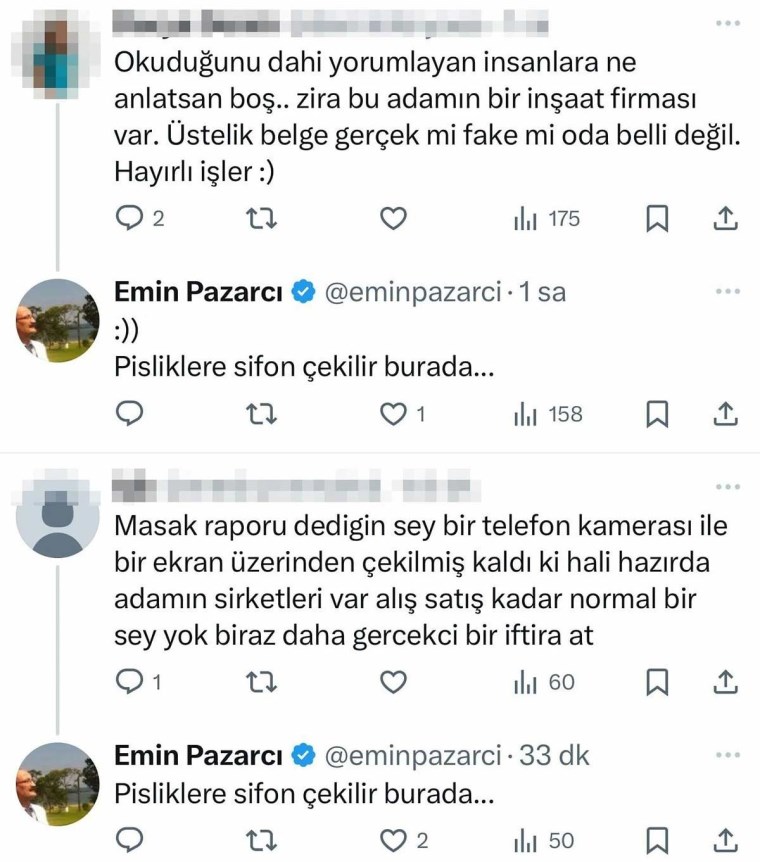
Task: Reply to the tweet ending 'Hayırlı işler :)'
Action: click(x=131, y=218)
